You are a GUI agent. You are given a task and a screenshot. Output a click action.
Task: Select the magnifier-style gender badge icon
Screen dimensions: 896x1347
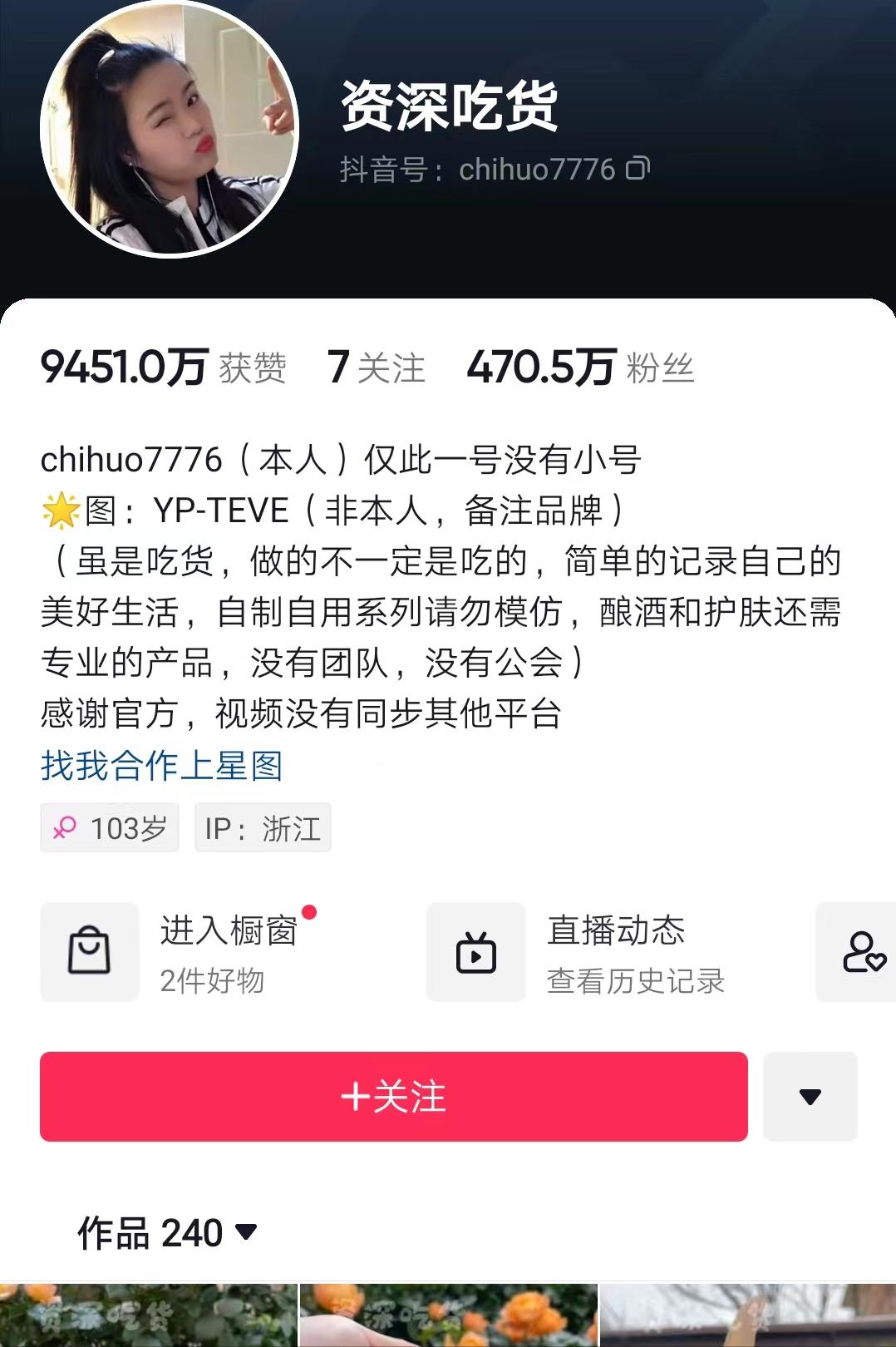coord(66,827)
